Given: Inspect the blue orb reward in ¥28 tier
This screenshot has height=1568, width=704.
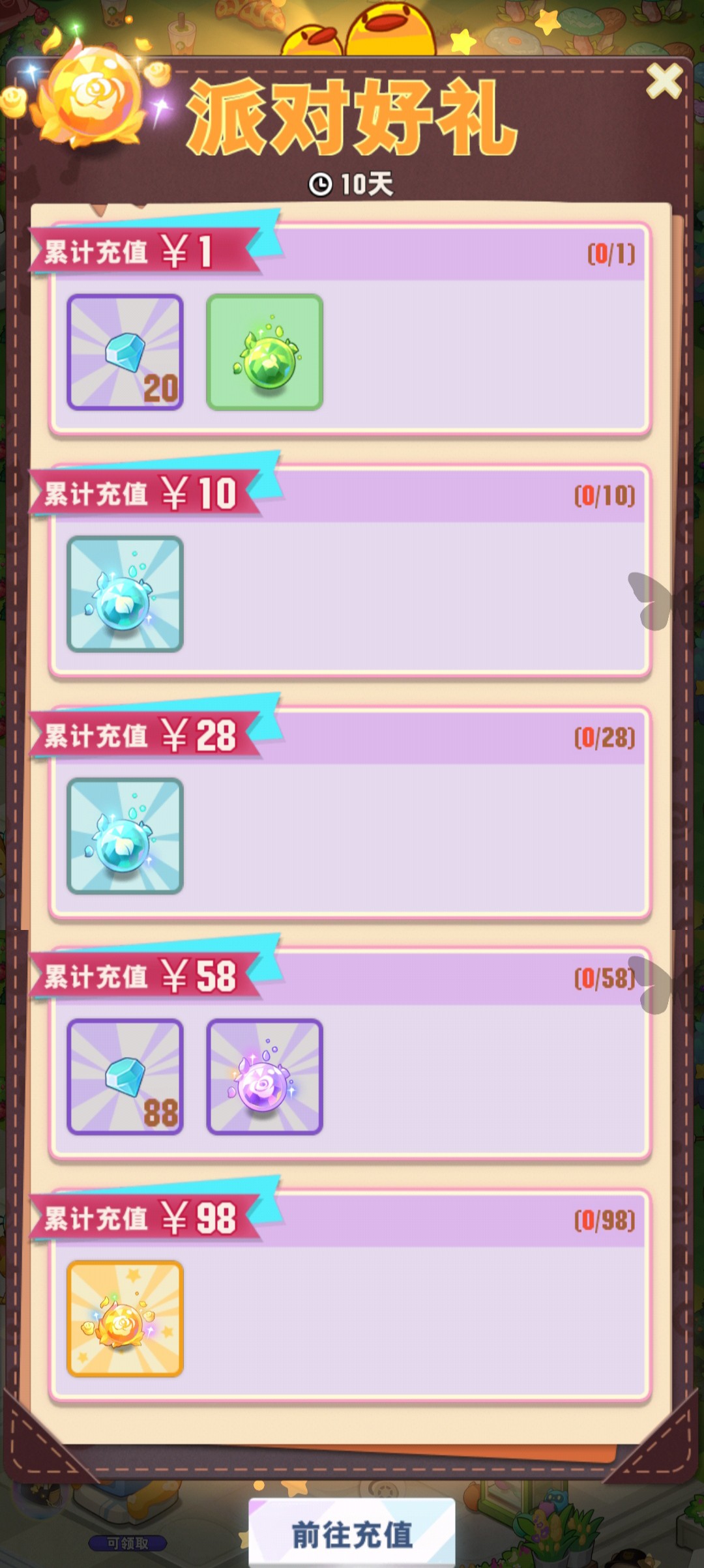Looking at the screenshot, I should pyautogui.click(x=125, y=835).
